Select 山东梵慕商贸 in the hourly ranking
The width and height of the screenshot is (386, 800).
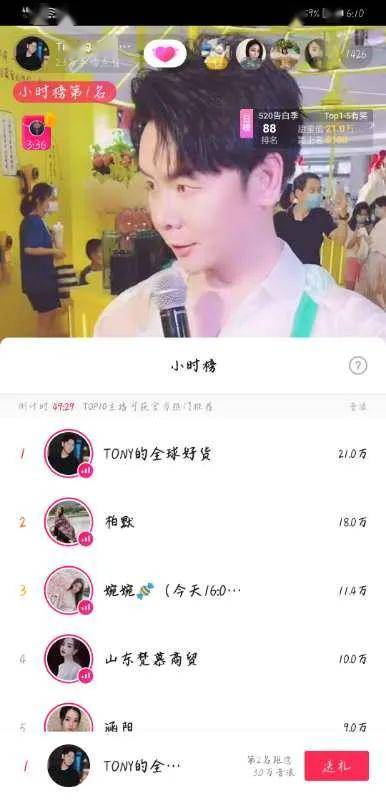pyautogui.click(x=193, y=659)
